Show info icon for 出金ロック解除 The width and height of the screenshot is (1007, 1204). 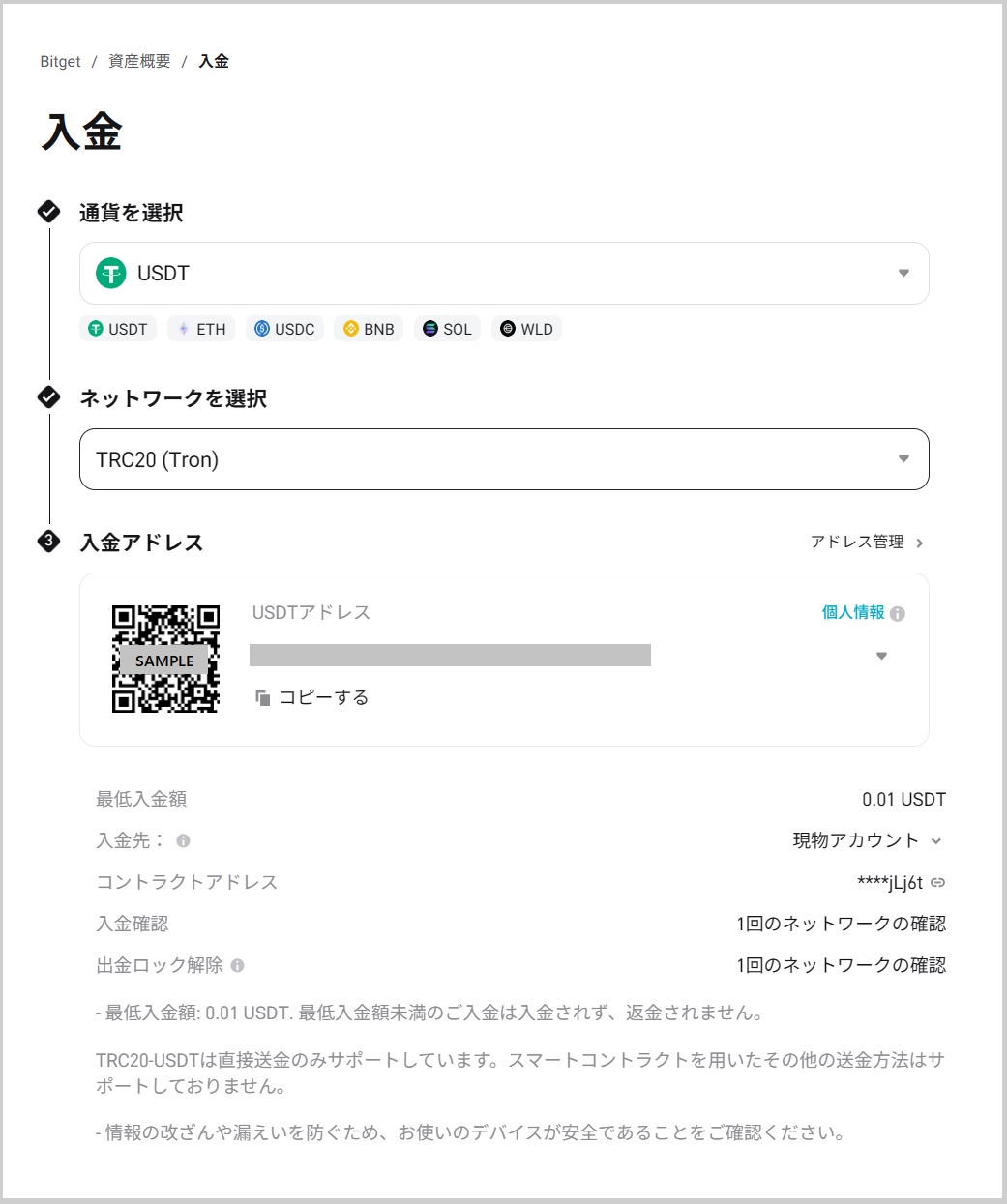click(x=238, y=965)
